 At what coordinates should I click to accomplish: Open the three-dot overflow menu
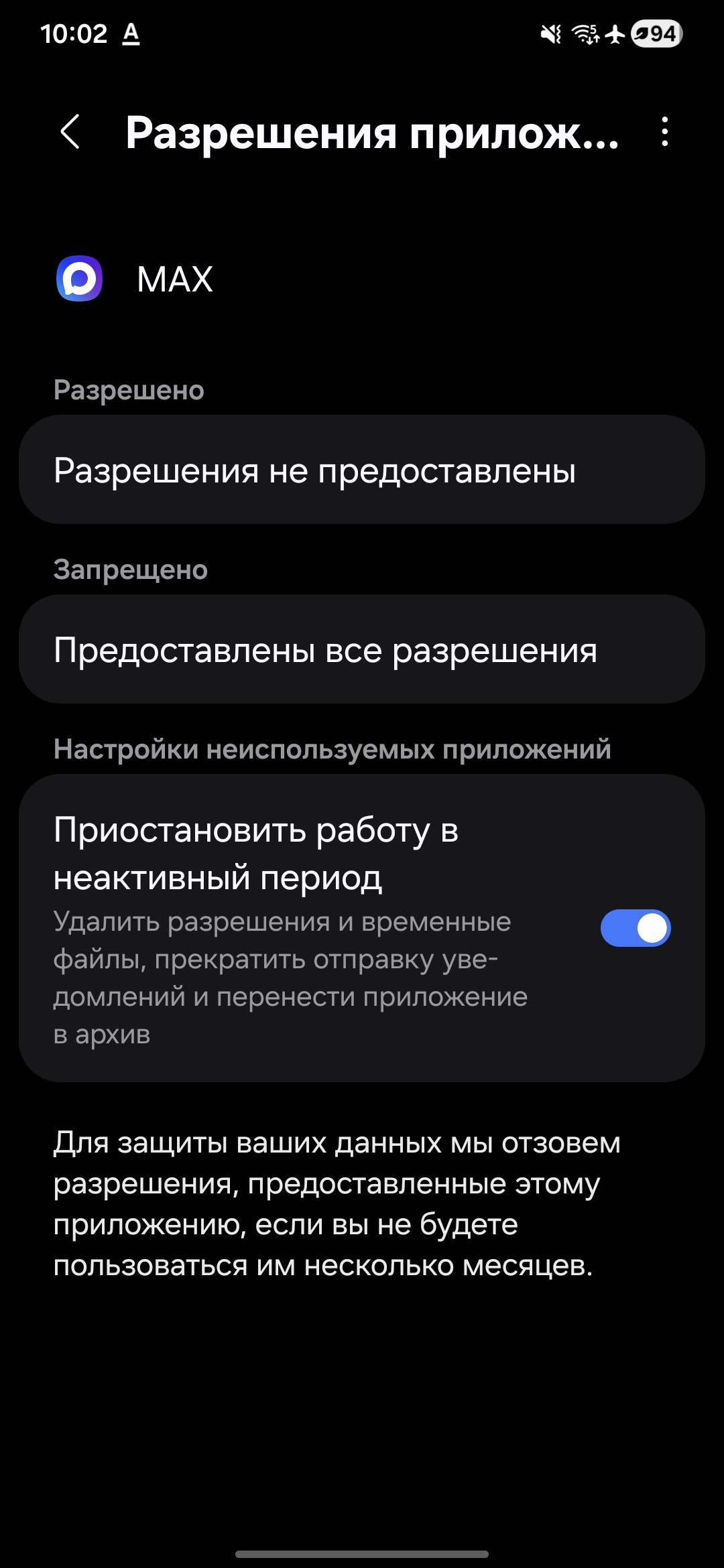tap(664, 131)
